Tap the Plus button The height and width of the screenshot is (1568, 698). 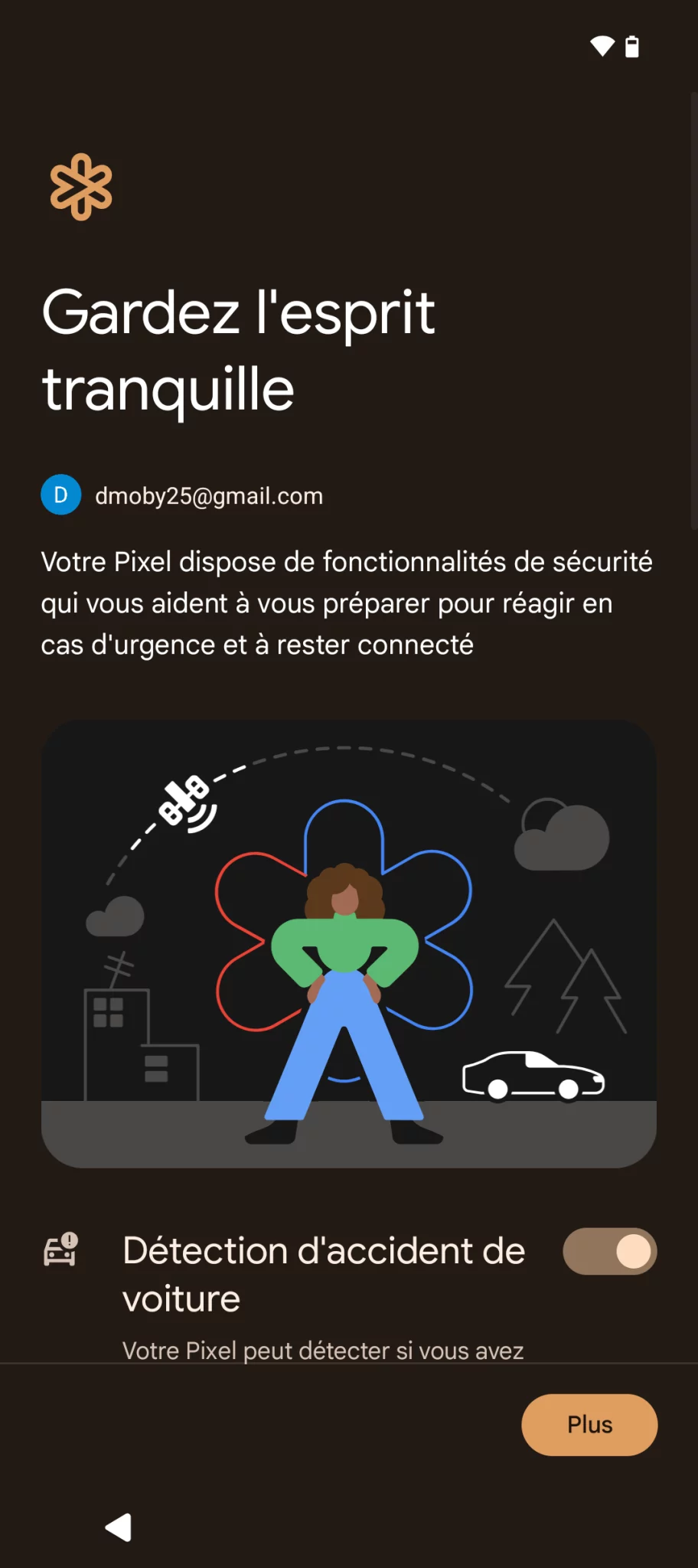pos(589,1425)
